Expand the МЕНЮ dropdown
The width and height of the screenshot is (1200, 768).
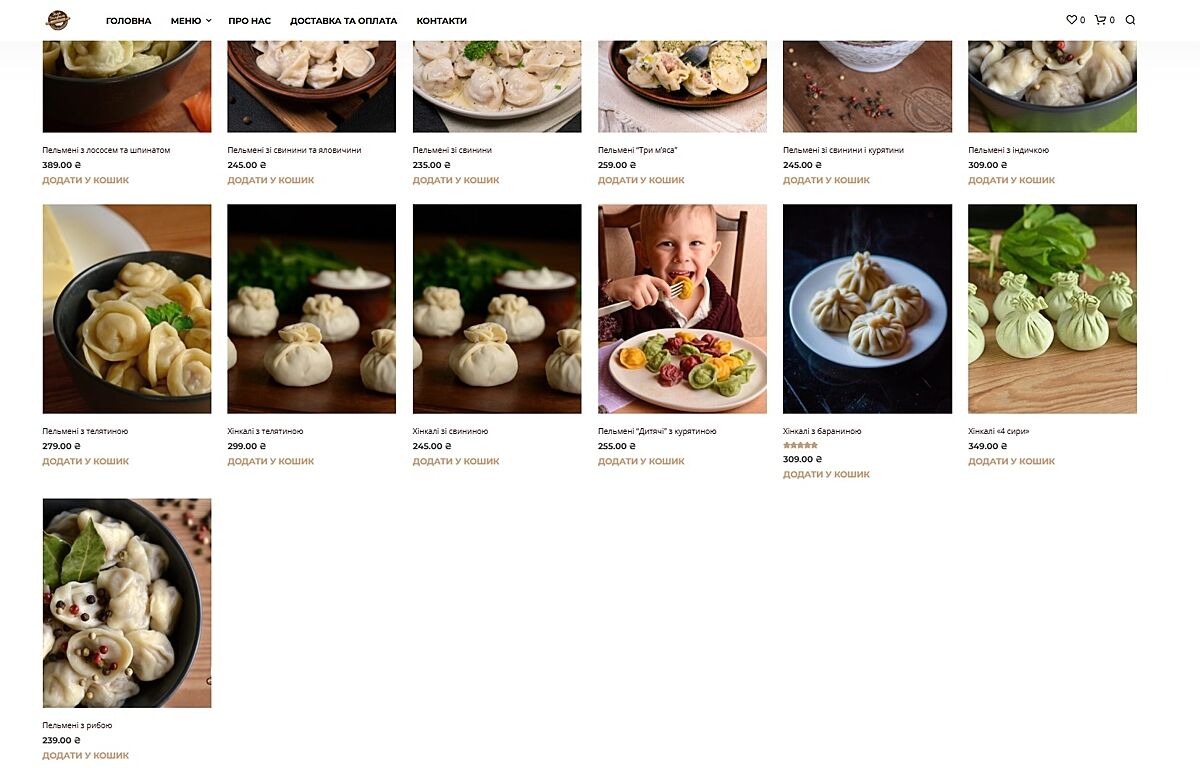click(x=190, y=21)
